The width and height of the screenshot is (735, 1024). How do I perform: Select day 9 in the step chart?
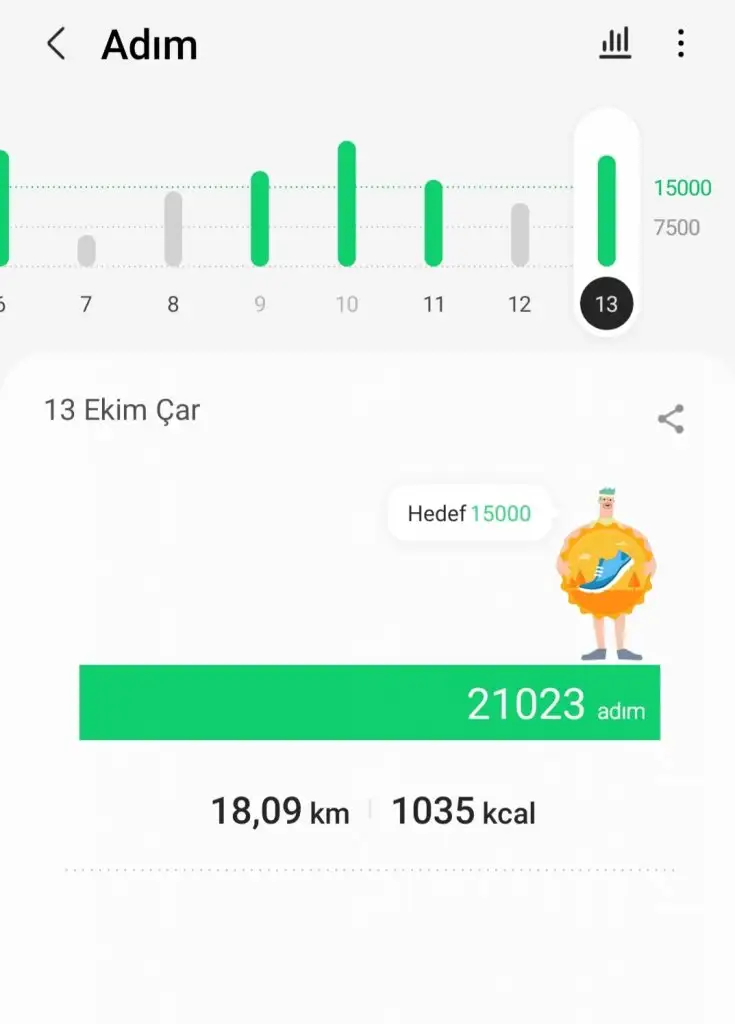pos(260,220)
